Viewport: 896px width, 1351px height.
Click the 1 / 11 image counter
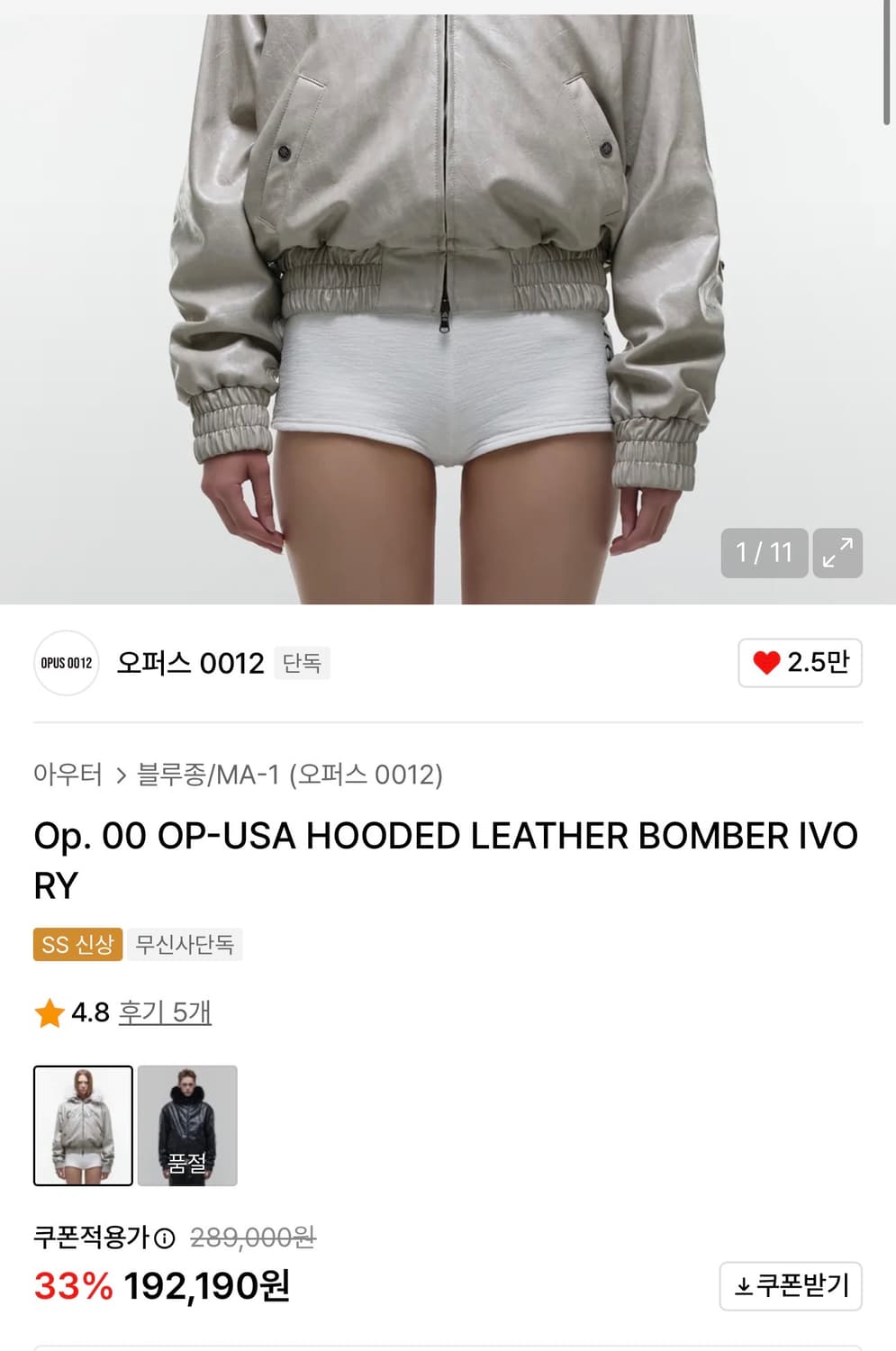point(764,553)
